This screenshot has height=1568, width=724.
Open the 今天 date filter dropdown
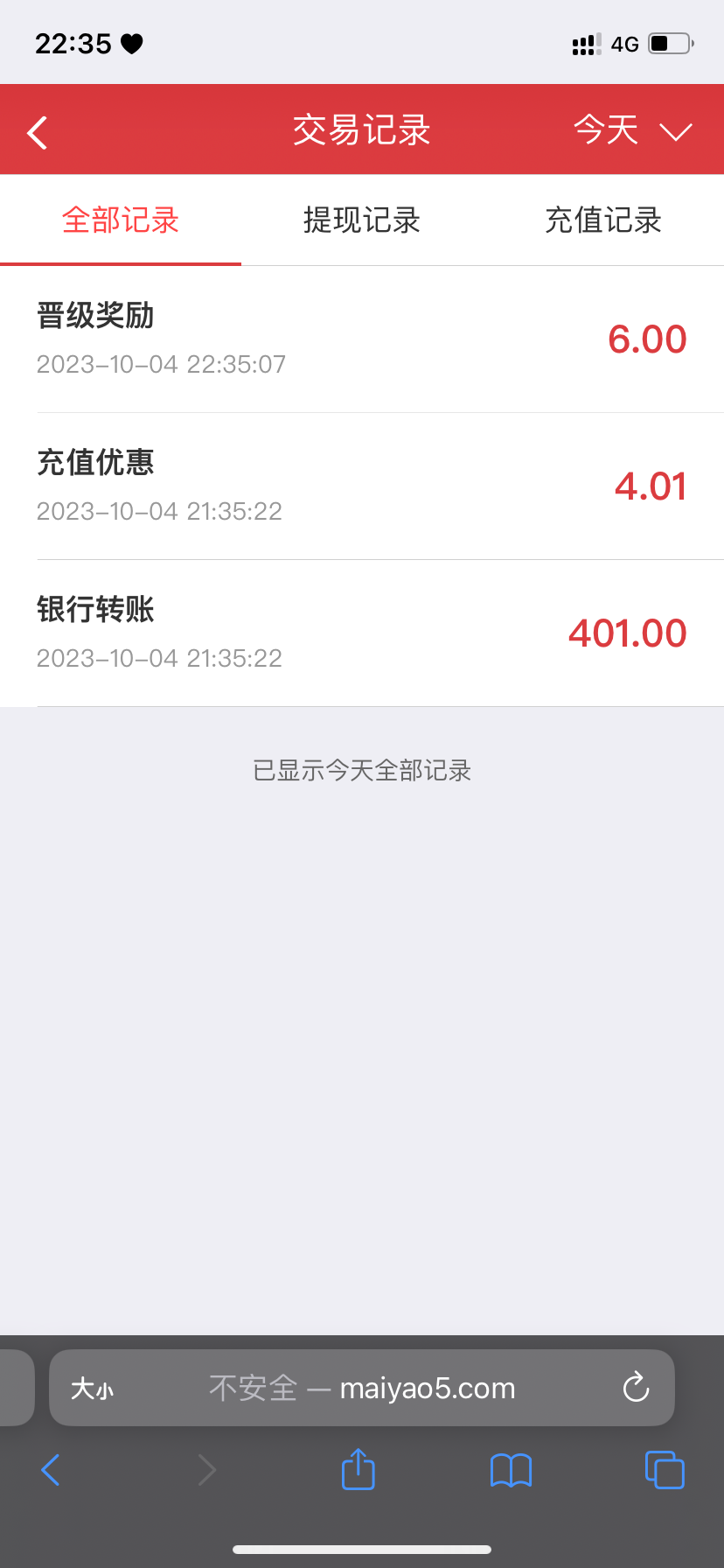pos(632,131)
